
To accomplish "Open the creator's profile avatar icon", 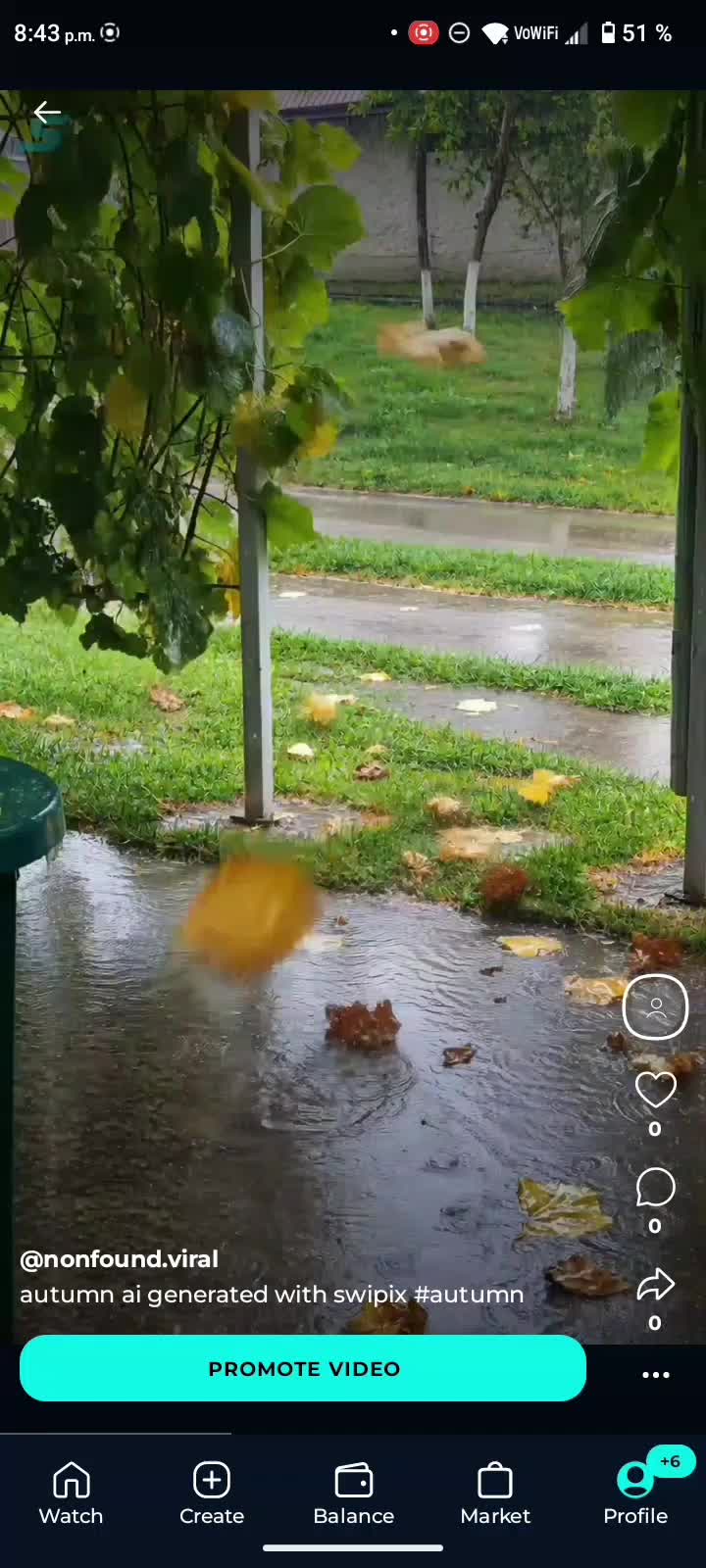I will coord(656,1006).
